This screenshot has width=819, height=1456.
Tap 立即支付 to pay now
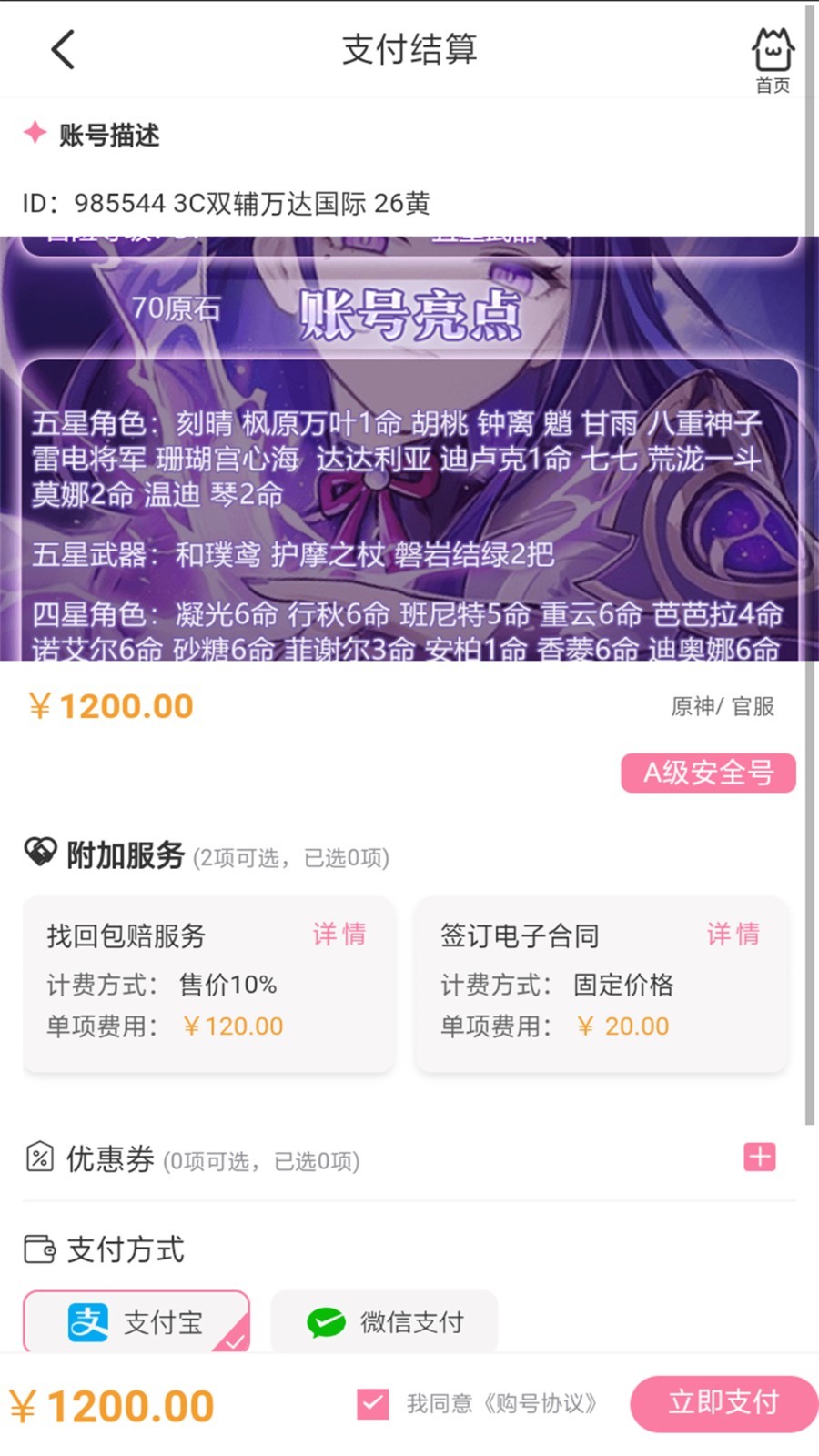(x=723, y=1403)
